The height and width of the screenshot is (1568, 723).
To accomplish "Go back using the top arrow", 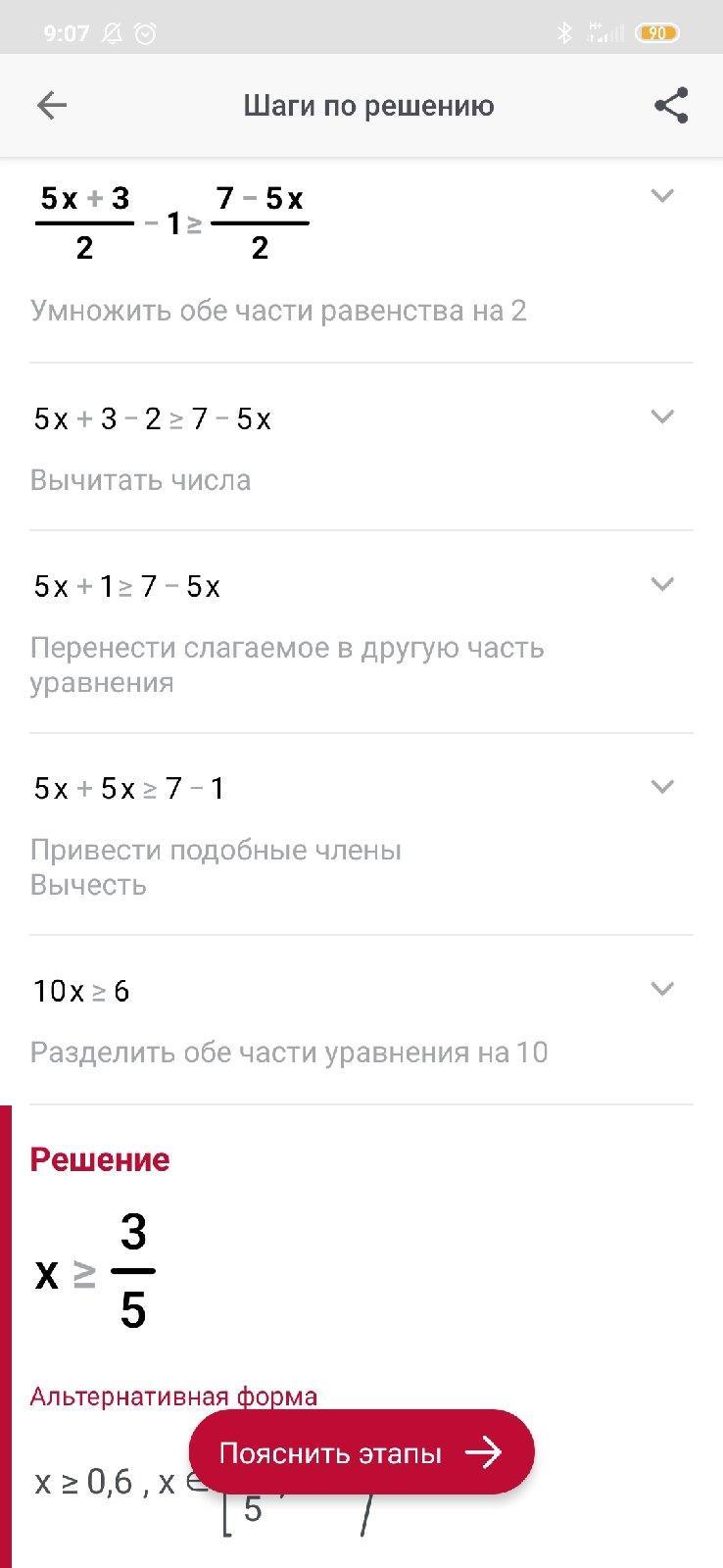I will point(51,106).
